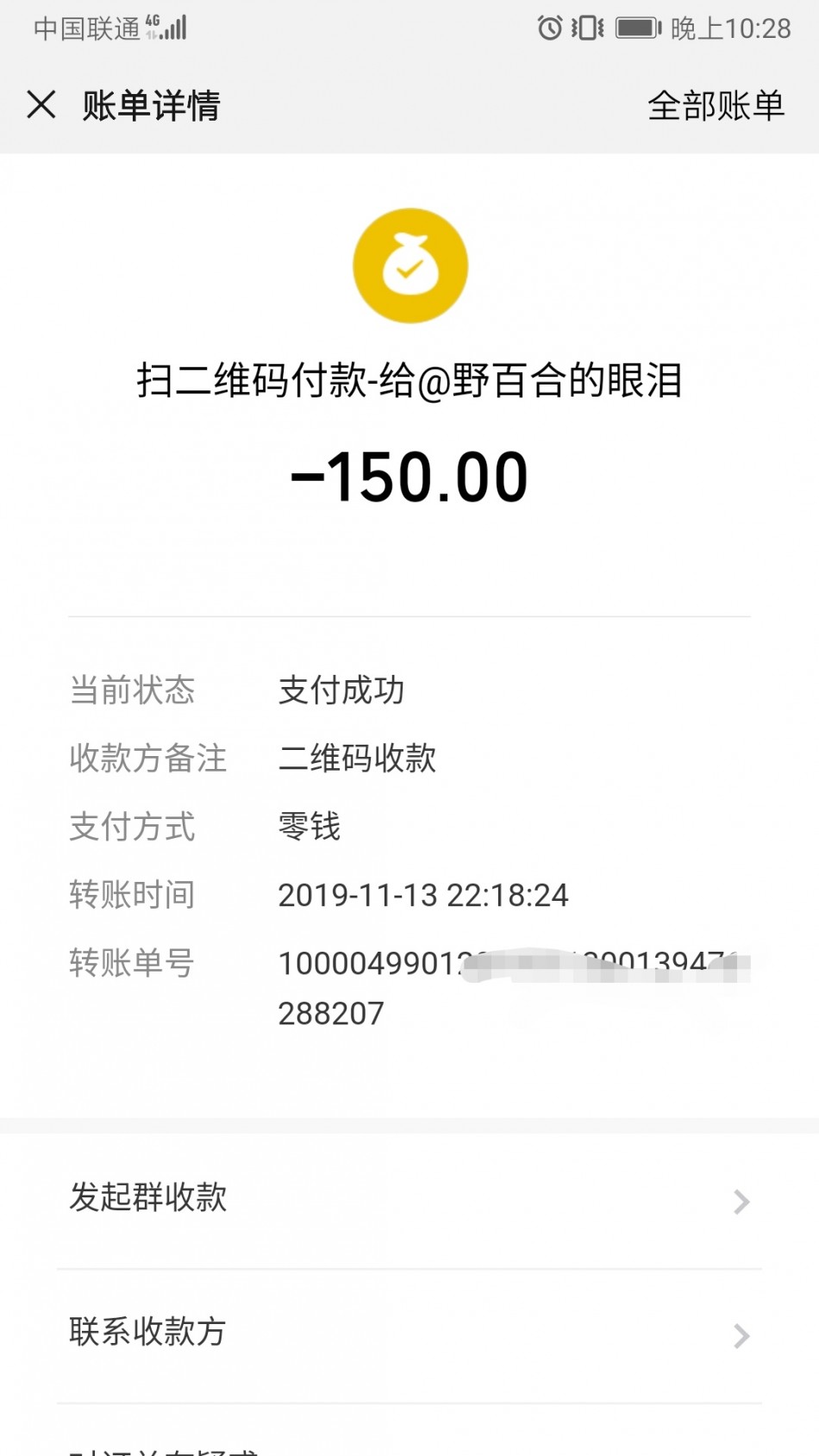Open the 发起群收款 row
Image resolution: width=819 pixels, height=1456 pixels.
point(409,1200)
